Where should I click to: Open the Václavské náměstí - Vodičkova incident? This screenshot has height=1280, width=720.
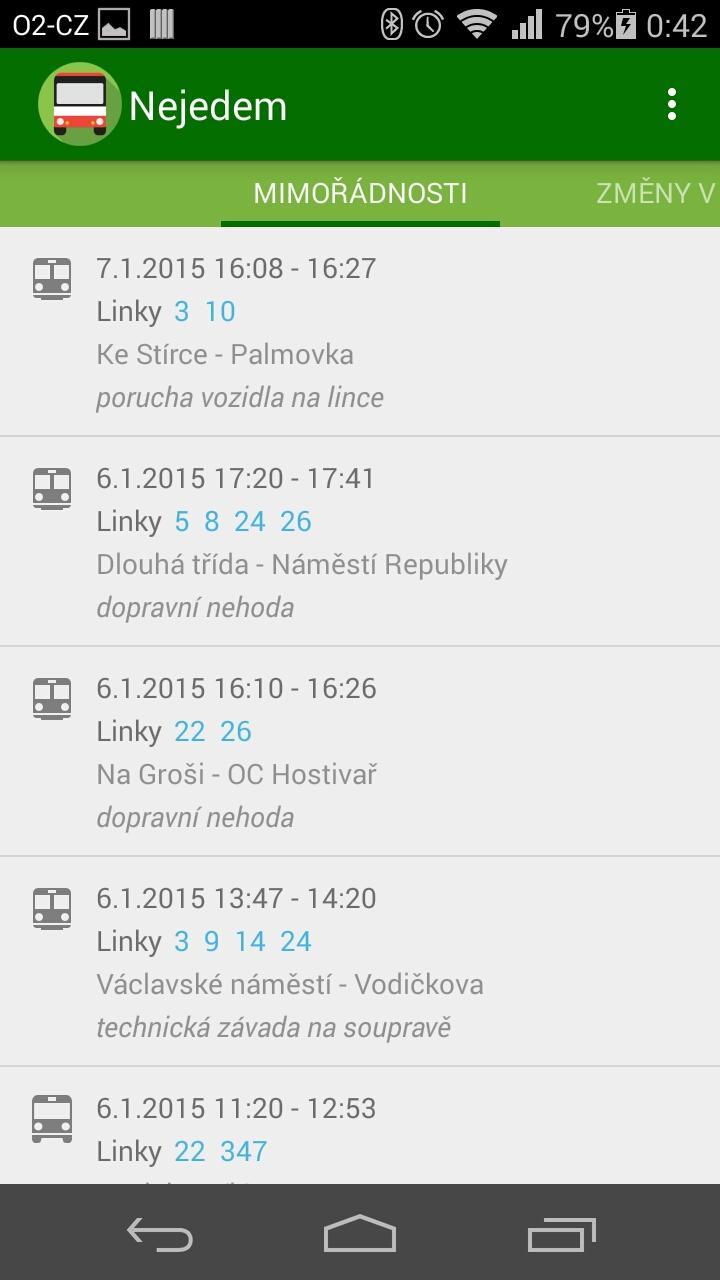click(x=360, y=962)
